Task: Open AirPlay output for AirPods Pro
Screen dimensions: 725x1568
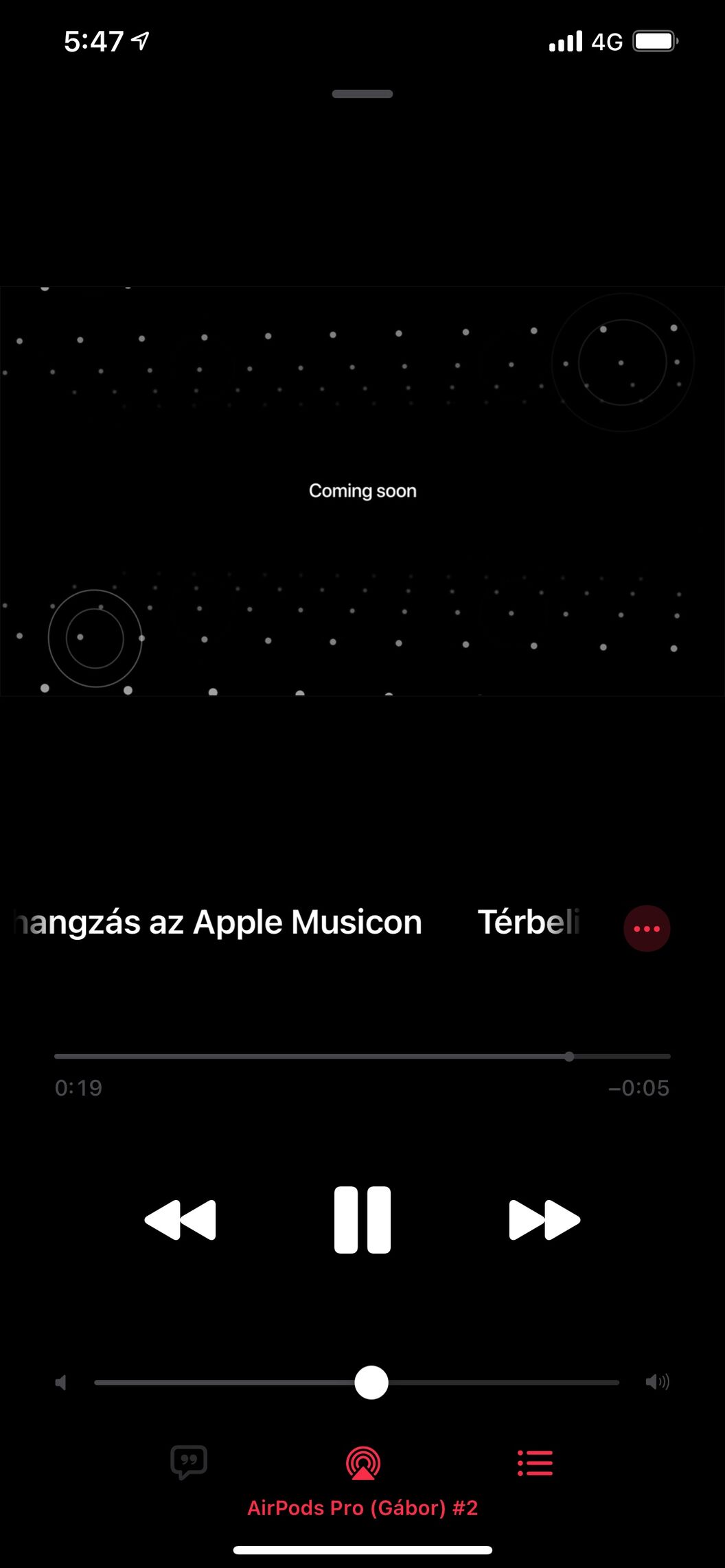Action: [362, 1464]
